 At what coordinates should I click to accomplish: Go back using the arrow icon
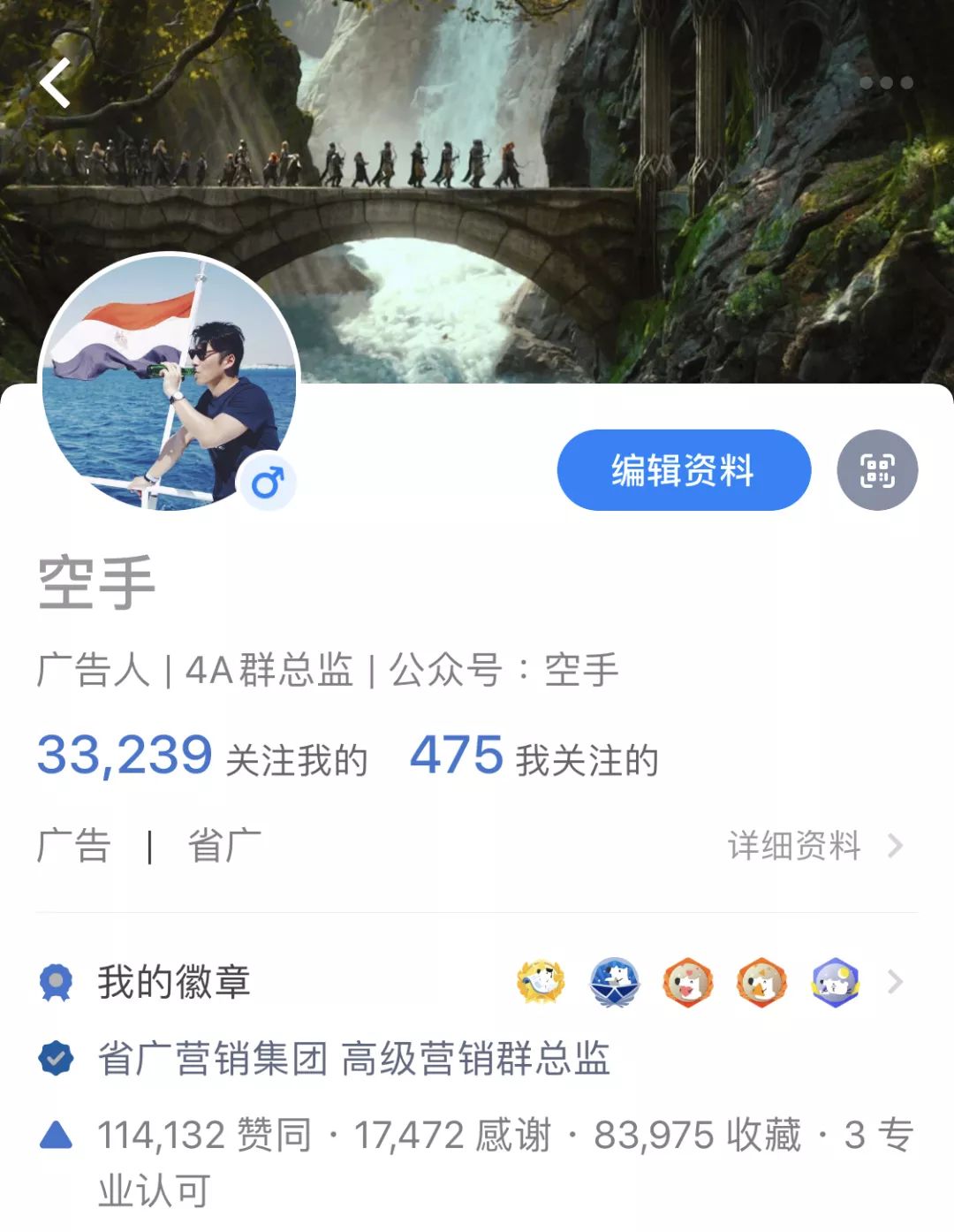55,84
